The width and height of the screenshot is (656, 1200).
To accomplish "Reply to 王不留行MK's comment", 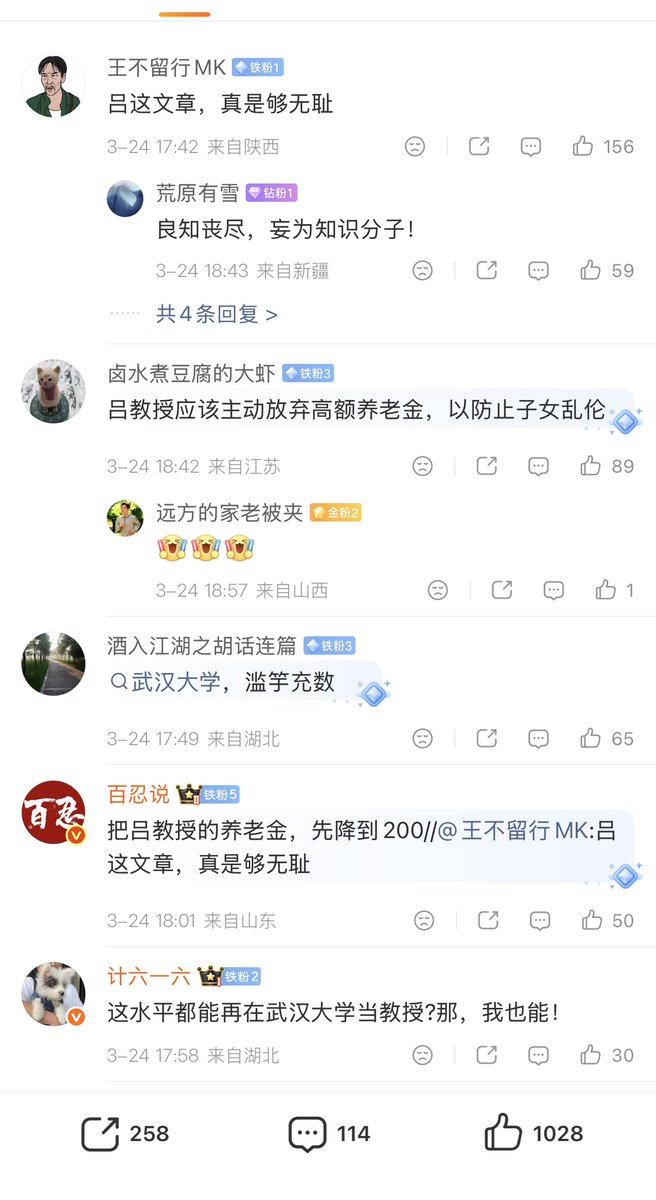I will [x=531, y=147].
